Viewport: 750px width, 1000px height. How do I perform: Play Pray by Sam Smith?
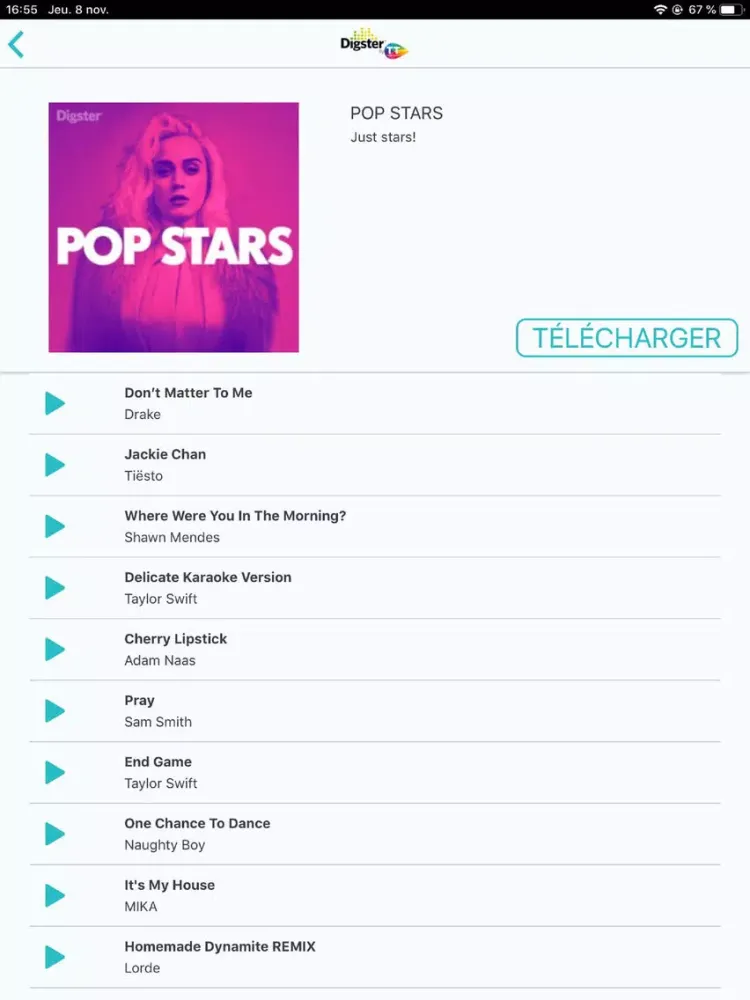tap(55, 711)
